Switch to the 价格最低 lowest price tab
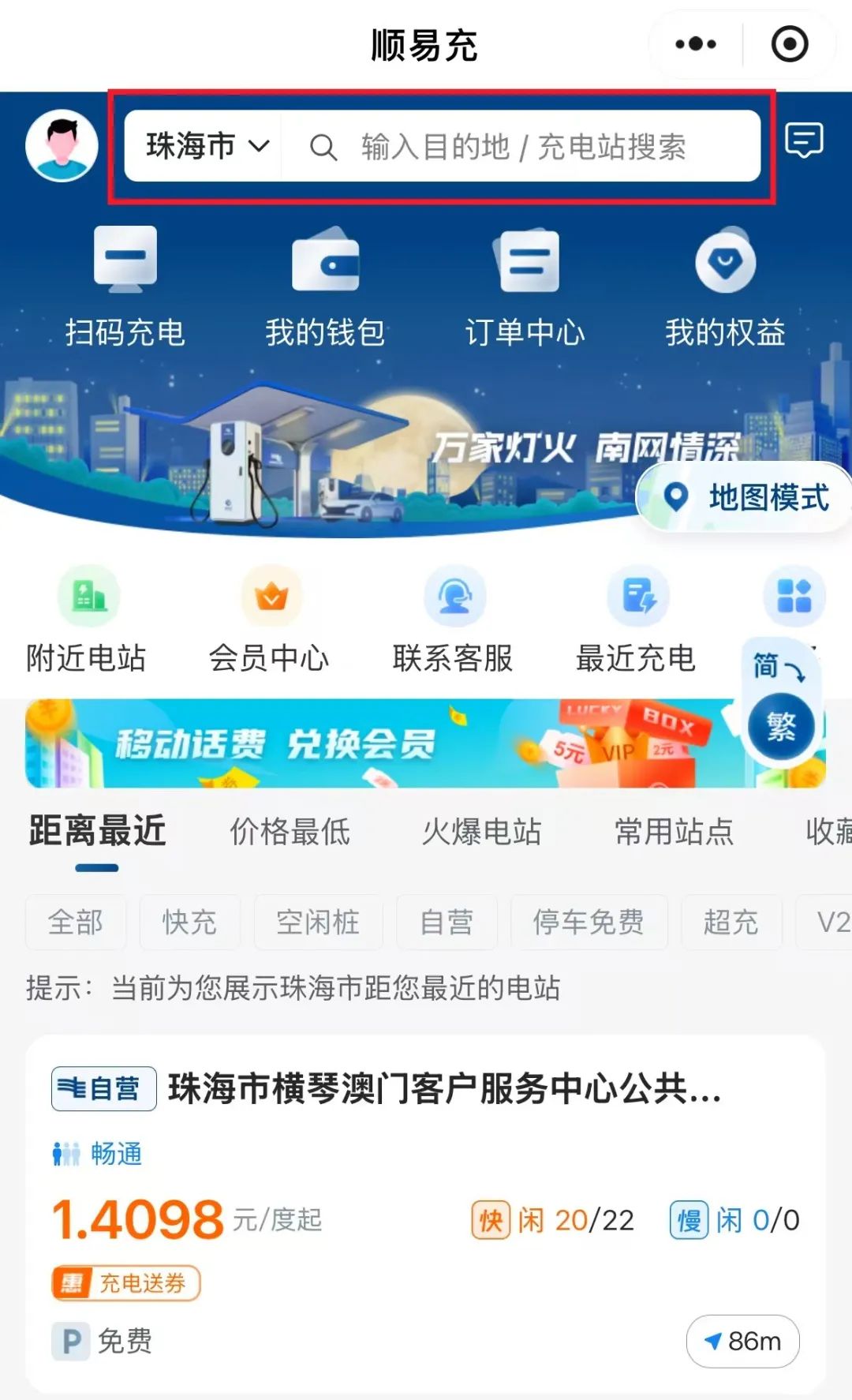The width and height of the screenshot is (852, 1400). (x=290, y=833)
